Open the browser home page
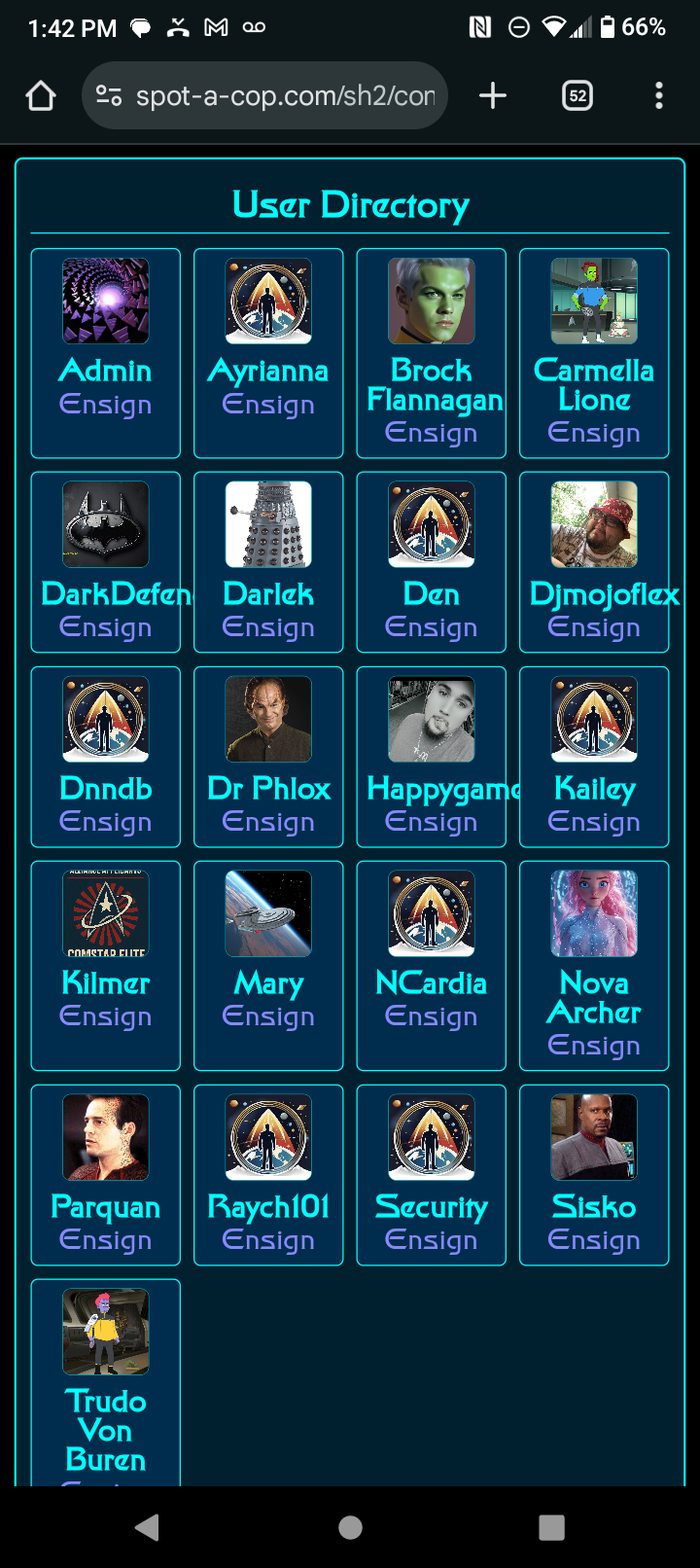700x1568 pixels. point(41,95)
